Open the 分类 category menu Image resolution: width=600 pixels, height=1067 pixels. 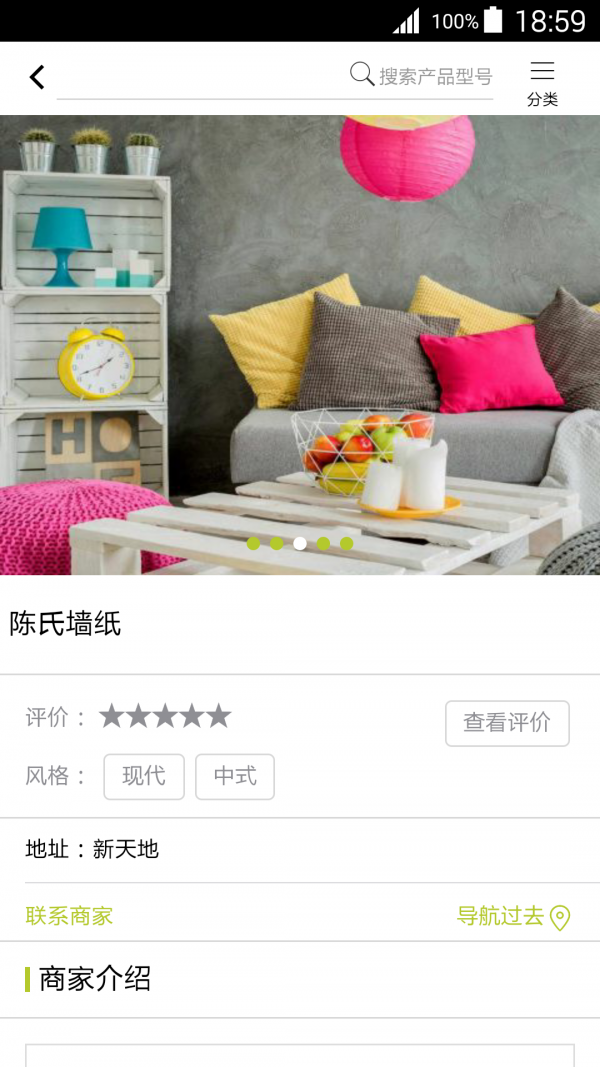(542, 82)
